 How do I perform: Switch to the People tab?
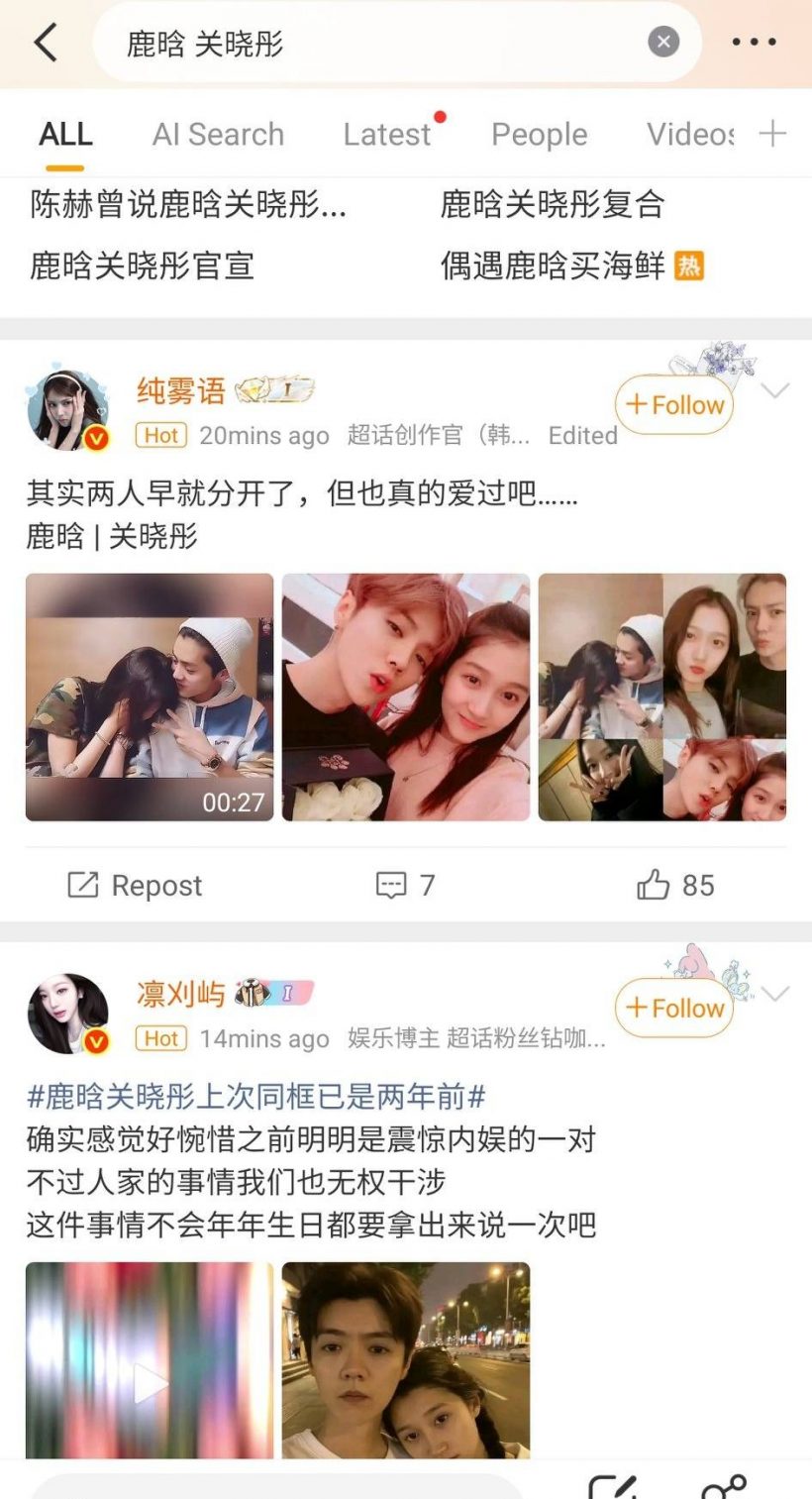tap(539, 135)
